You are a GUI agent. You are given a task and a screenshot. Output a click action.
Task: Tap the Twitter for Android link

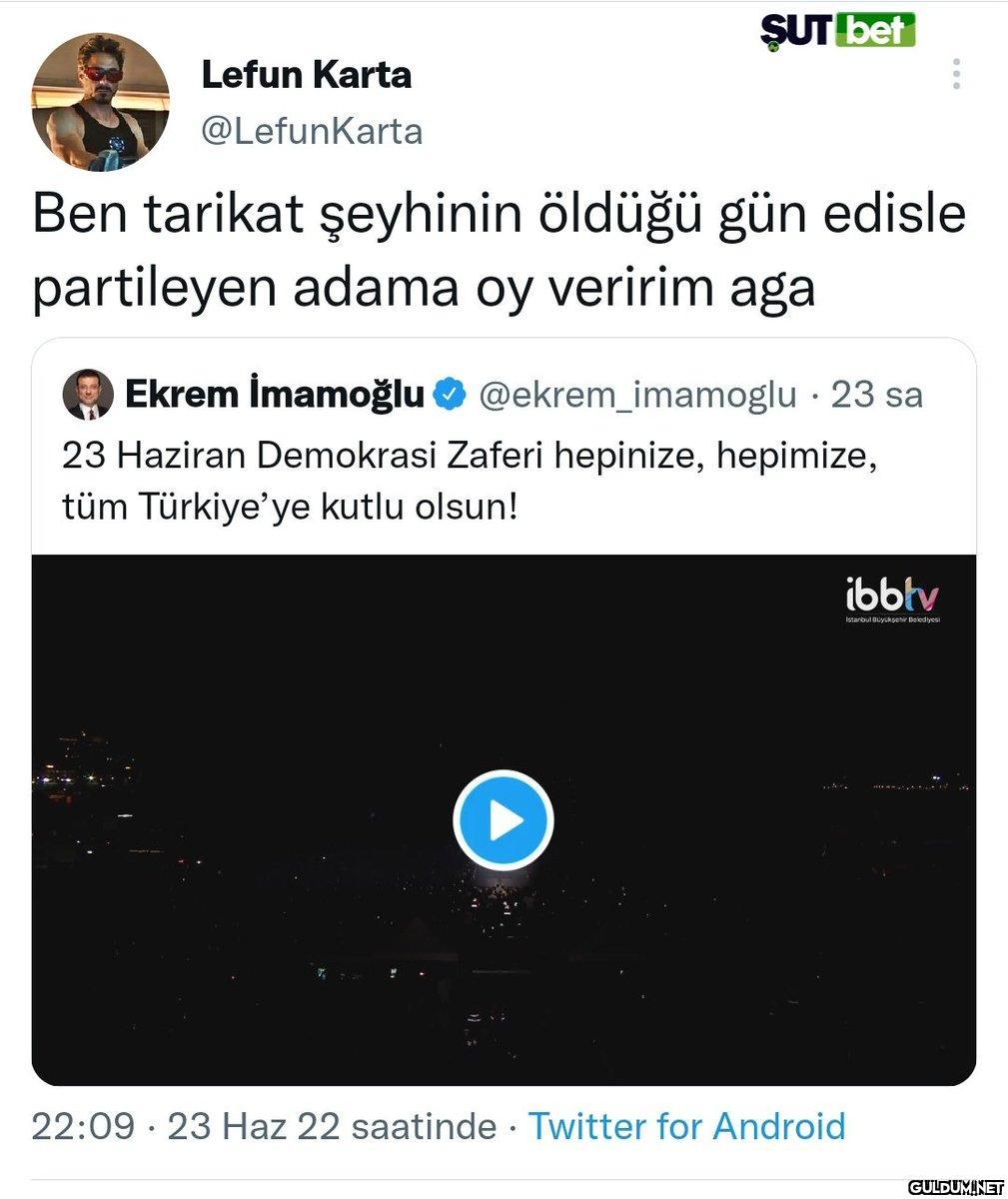[686, 1126]
